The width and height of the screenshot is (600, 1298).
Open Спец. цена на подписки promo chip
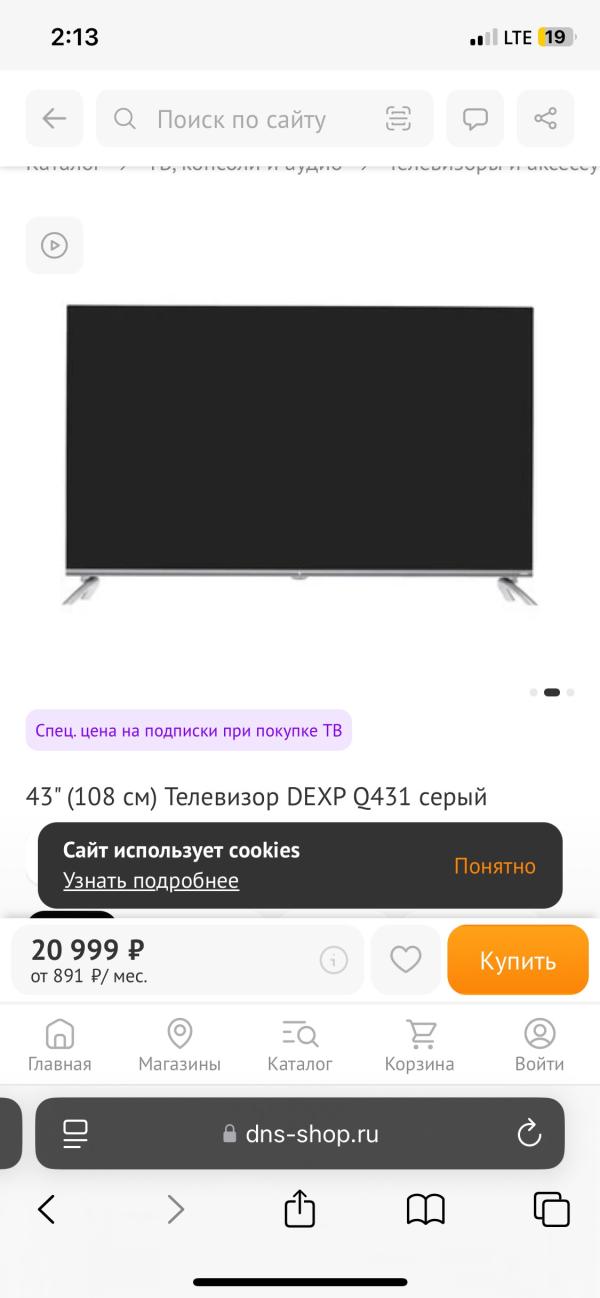189,731
